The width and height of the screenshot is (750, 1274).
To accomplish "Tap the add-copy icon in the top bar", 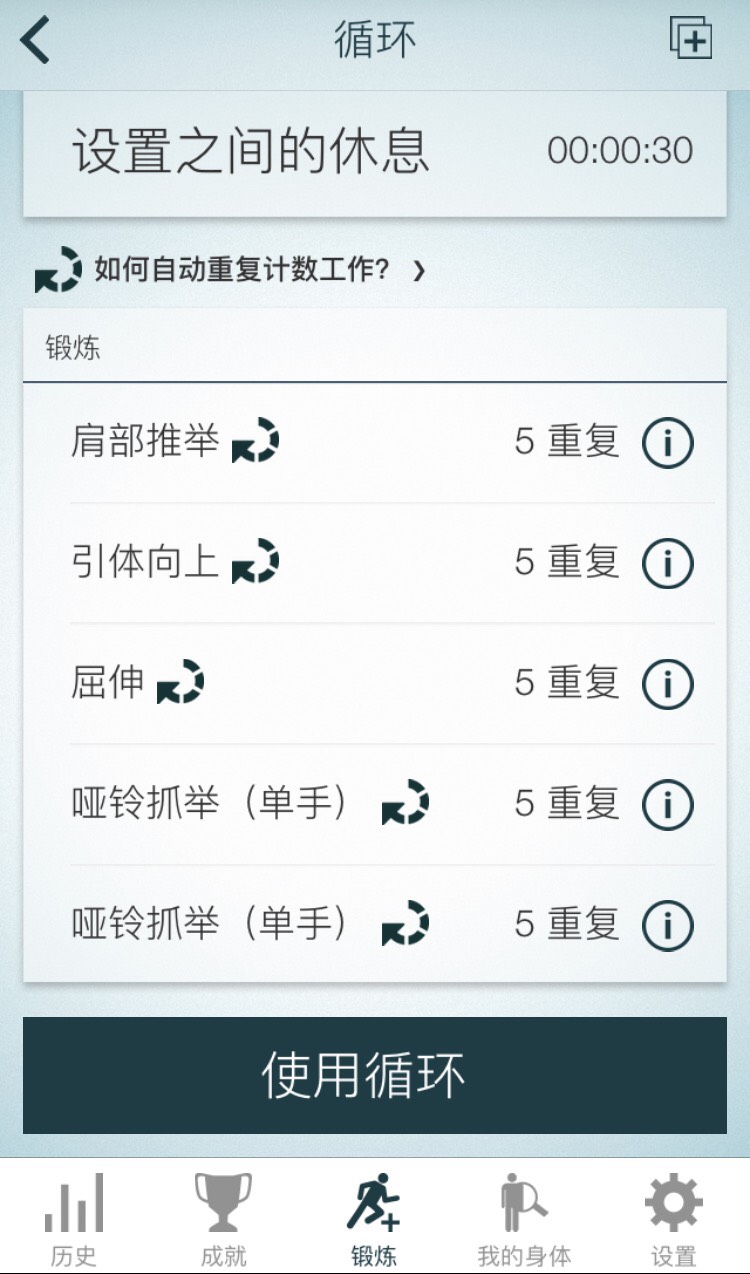I will (x=690, y=40).
